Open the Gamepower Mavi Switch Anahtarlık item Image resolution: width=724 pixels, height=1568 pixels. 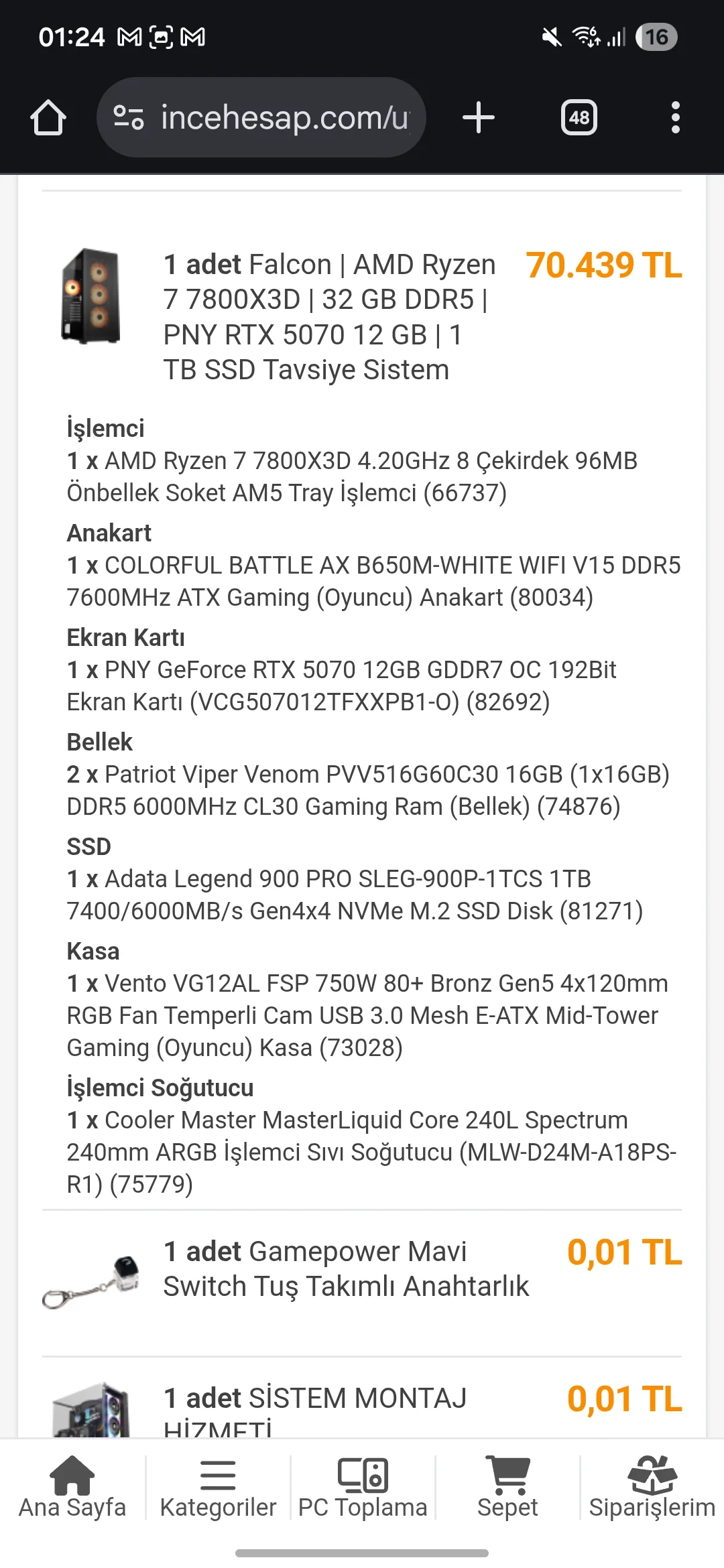click(345, 1268)
